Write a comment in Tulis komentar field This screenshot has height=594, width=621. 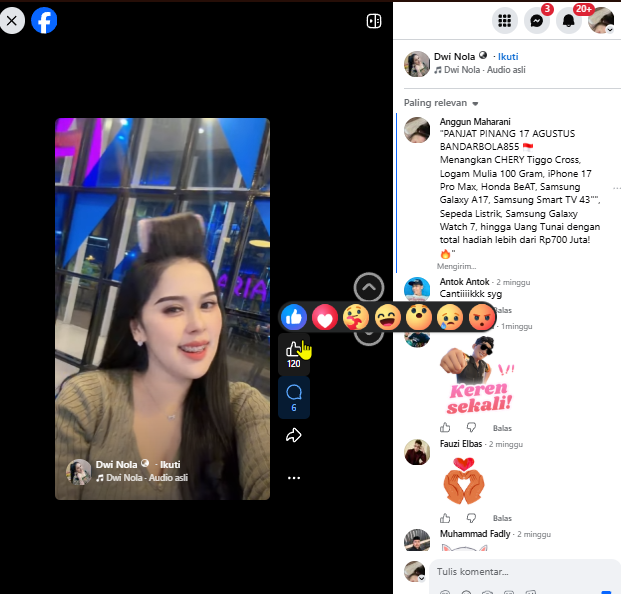coord(525,572)
